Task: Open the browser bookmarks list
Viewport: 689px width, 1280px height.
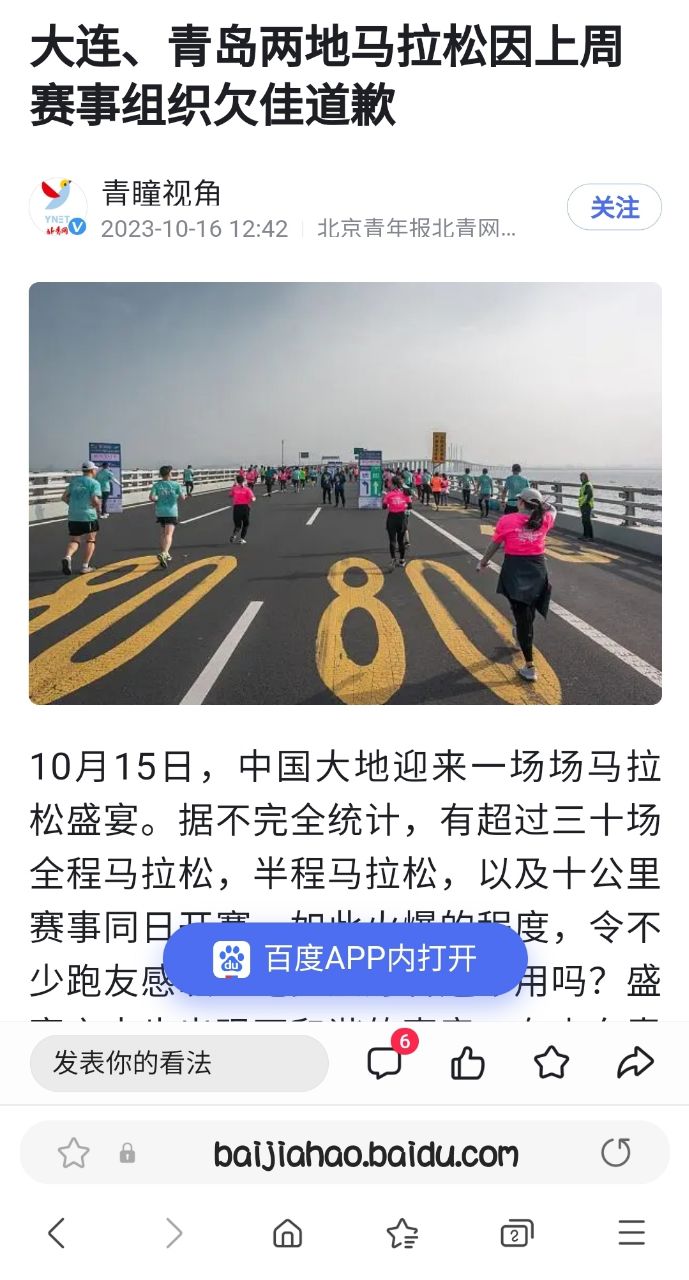Action: (402, 1233)
